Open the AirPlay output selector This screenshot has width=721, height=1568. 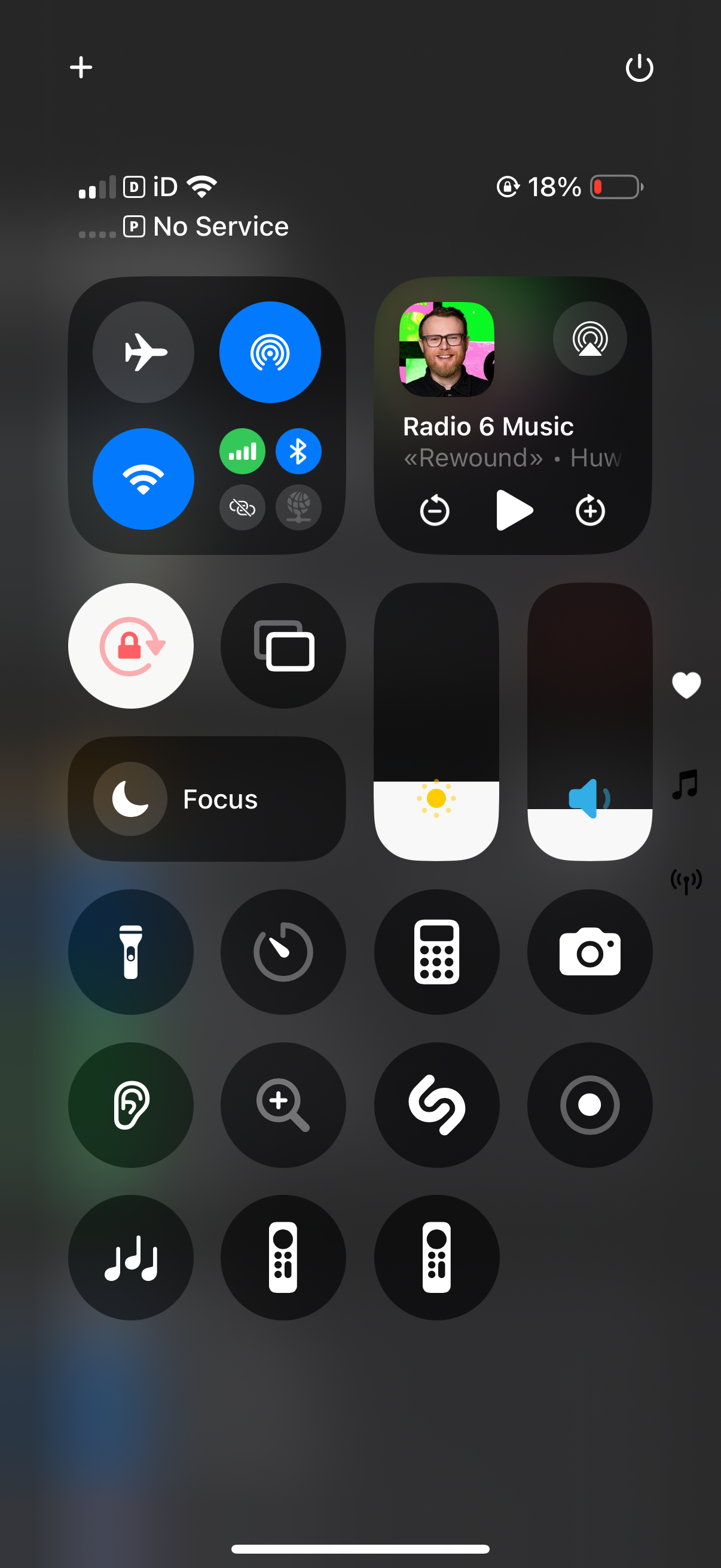pos(589,338)
